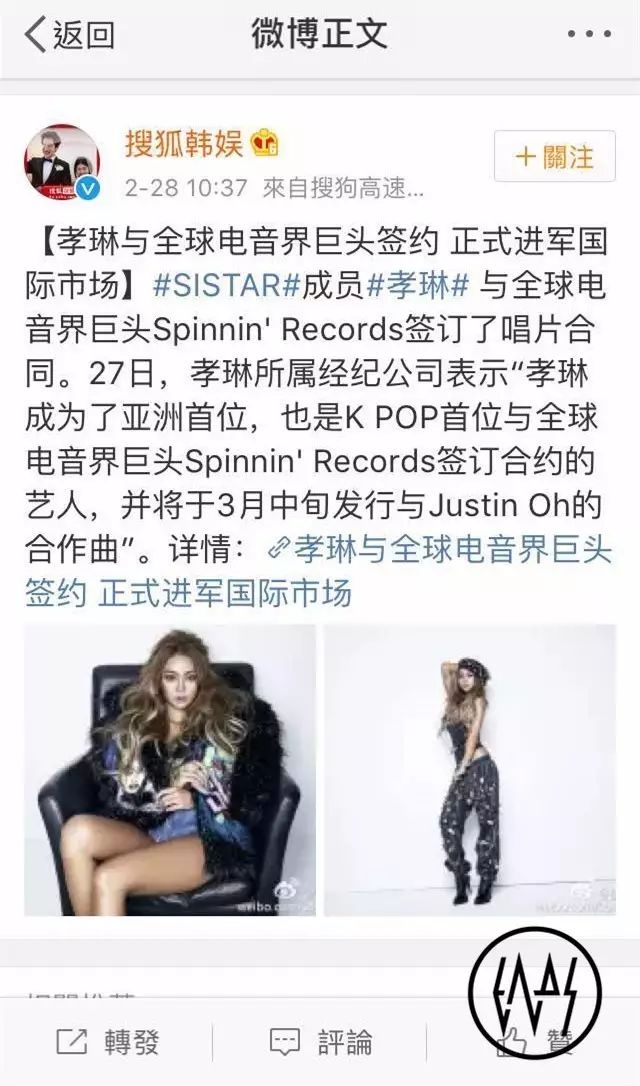Open the #SISTAR# hashtag
Image resolution: width=640 pixels, height=1086 pixels.
click(x=227, y=284)
